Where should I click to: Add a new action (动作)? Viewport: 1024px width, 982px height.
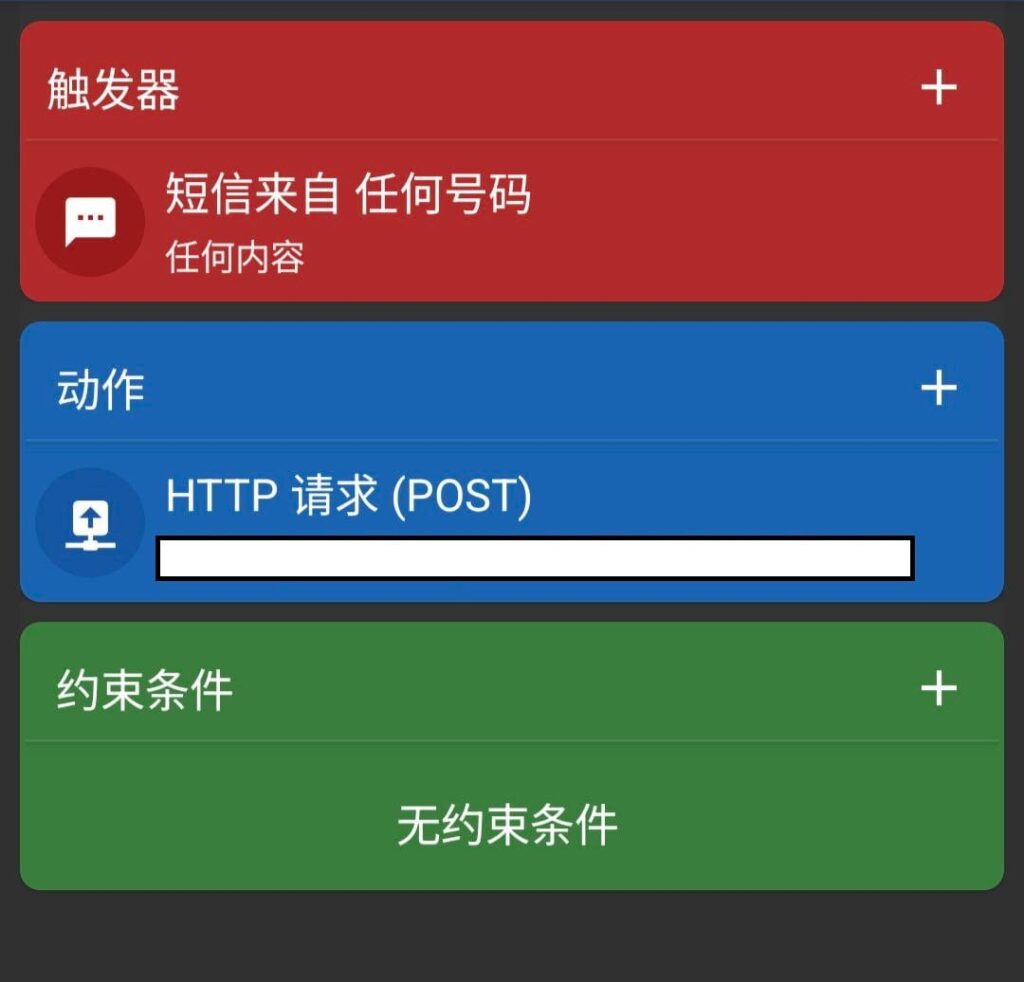click(x=938, y=388)
